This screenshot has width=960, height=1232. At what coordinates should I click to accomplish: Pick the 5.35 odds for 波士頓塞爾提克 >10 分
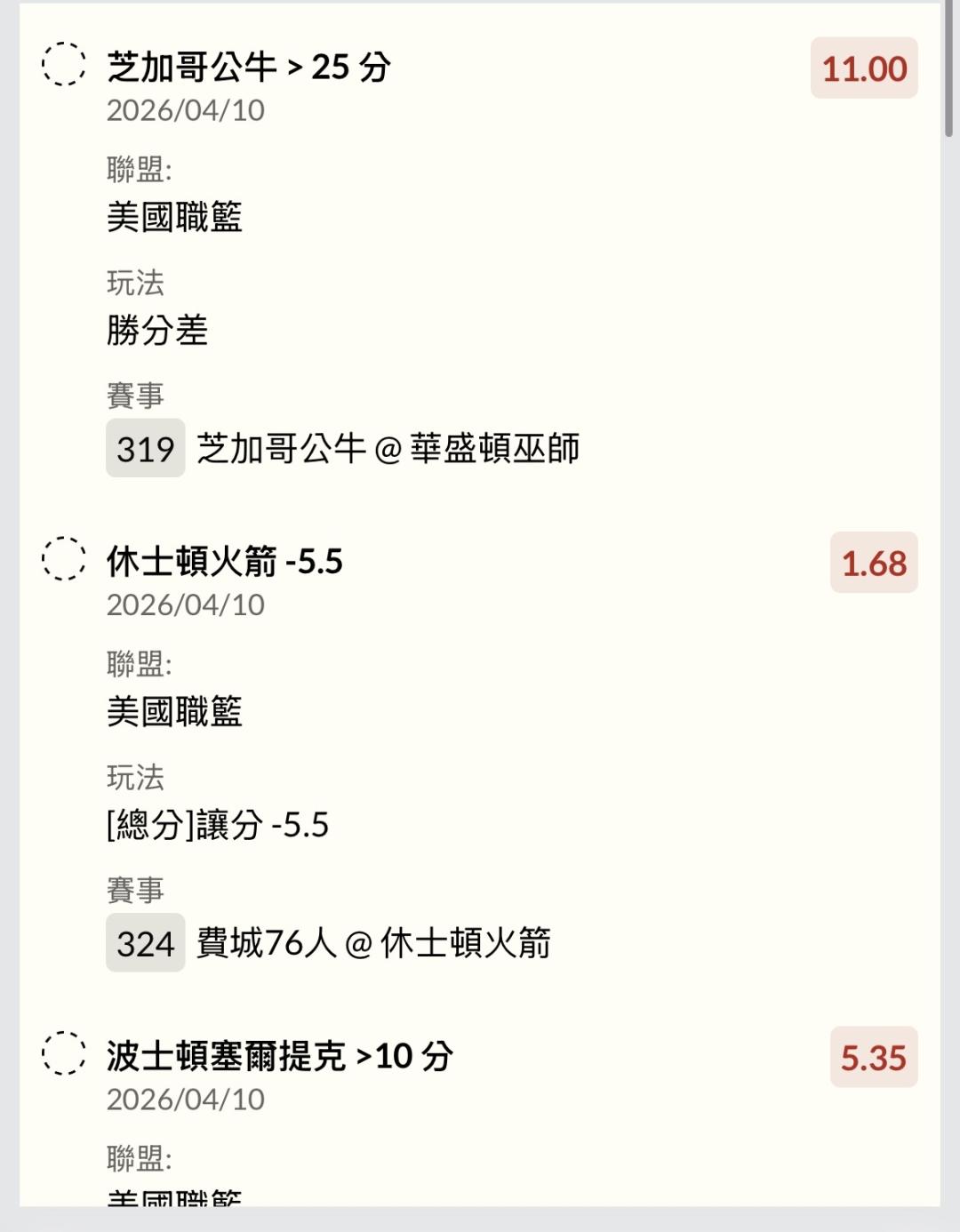[x=873, y=1058]
